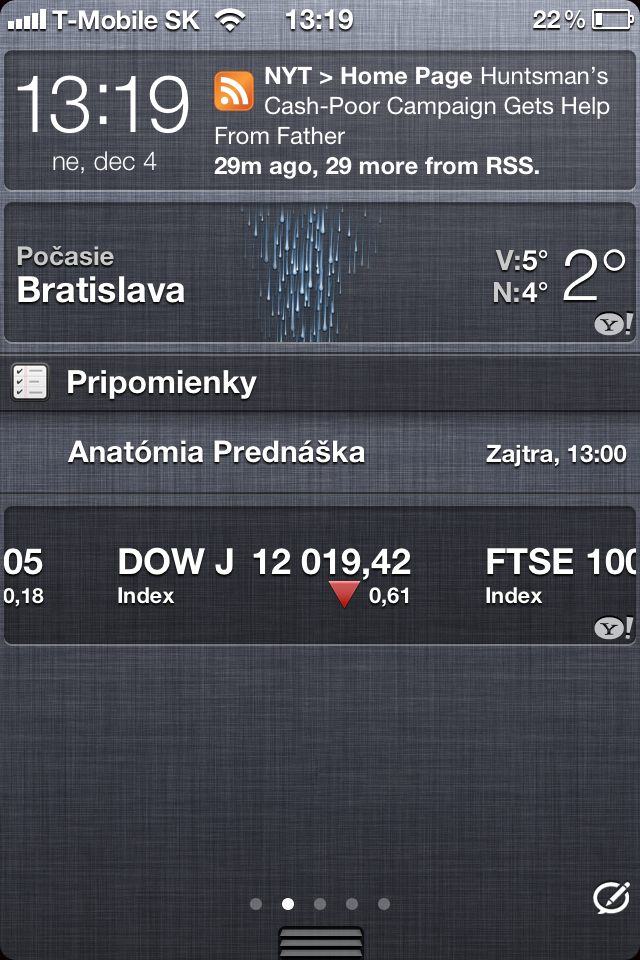
Task: Open the clock and date widget
Action: coord(104,121)
